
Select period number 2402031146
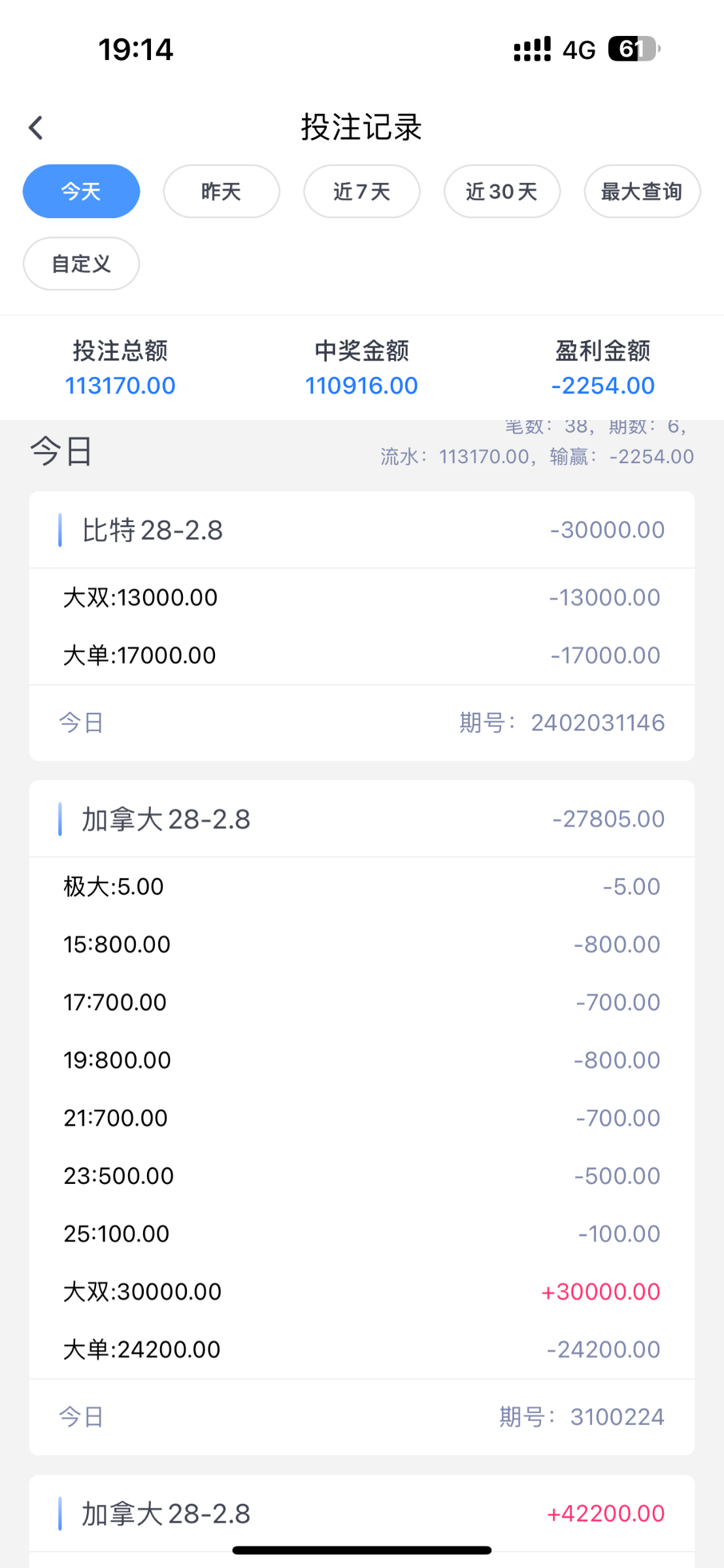pyautogui.click(x=597, y=722)
